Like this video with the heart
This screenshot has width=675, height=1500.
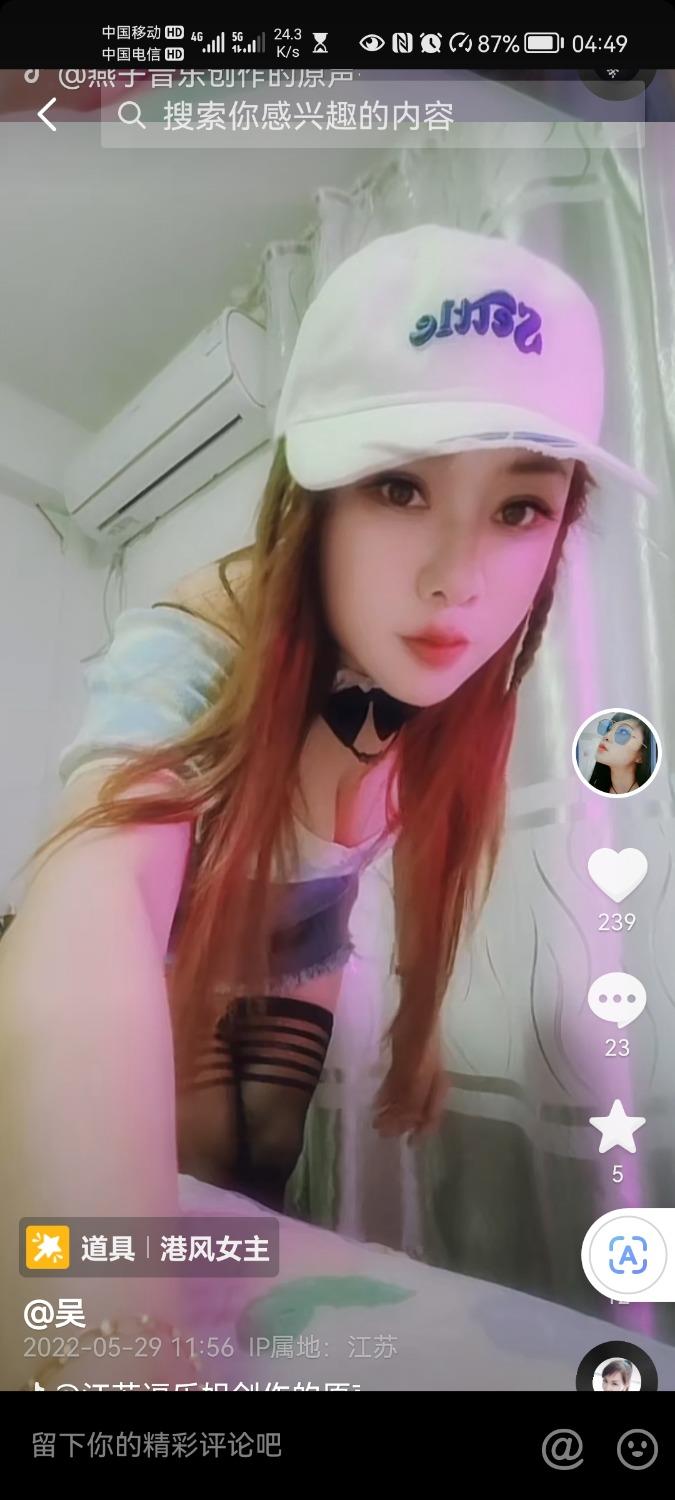click(x=616, y=875)
